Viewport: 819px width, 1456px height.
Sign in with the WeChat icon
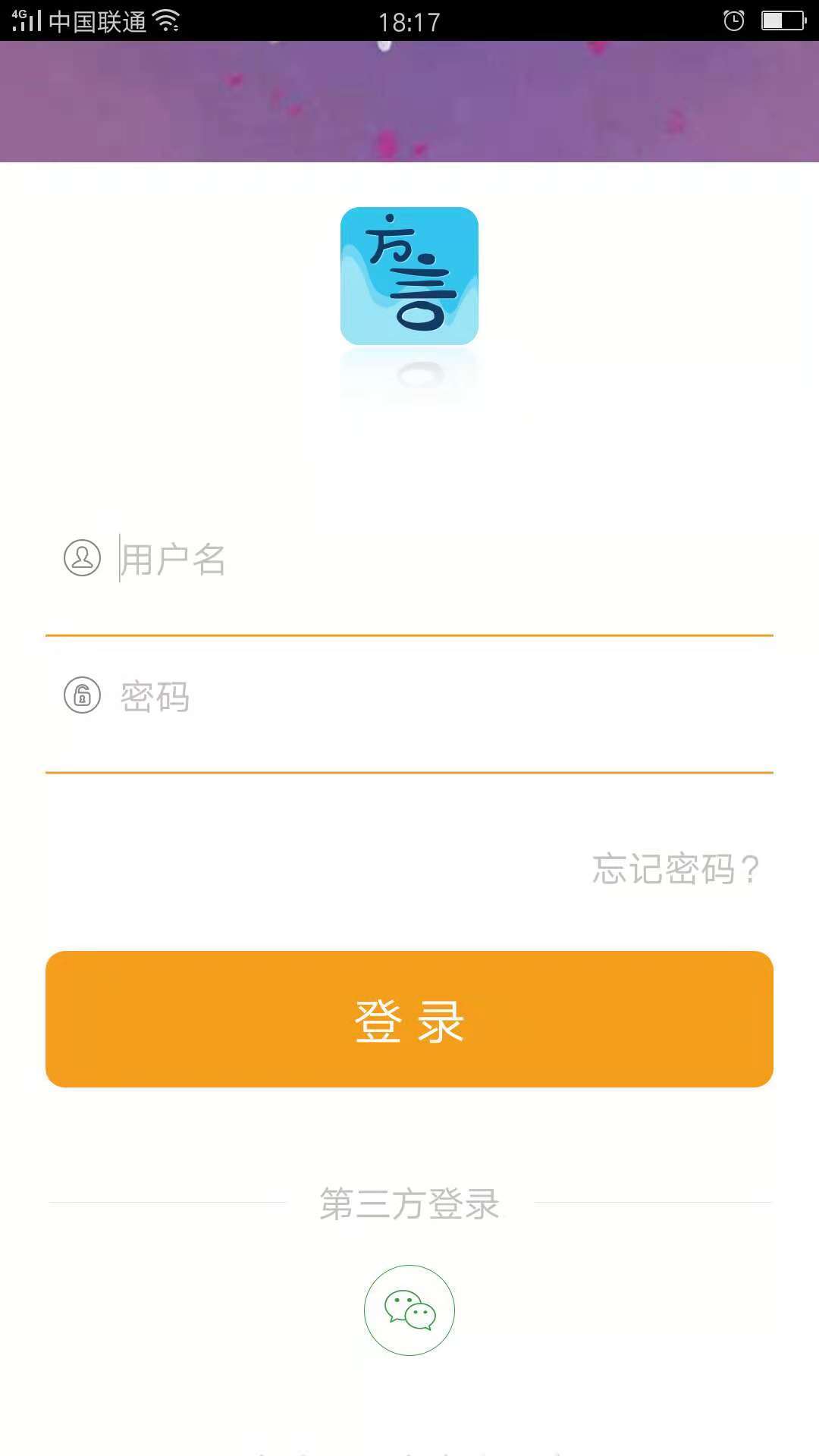[x=409, y=1310]
